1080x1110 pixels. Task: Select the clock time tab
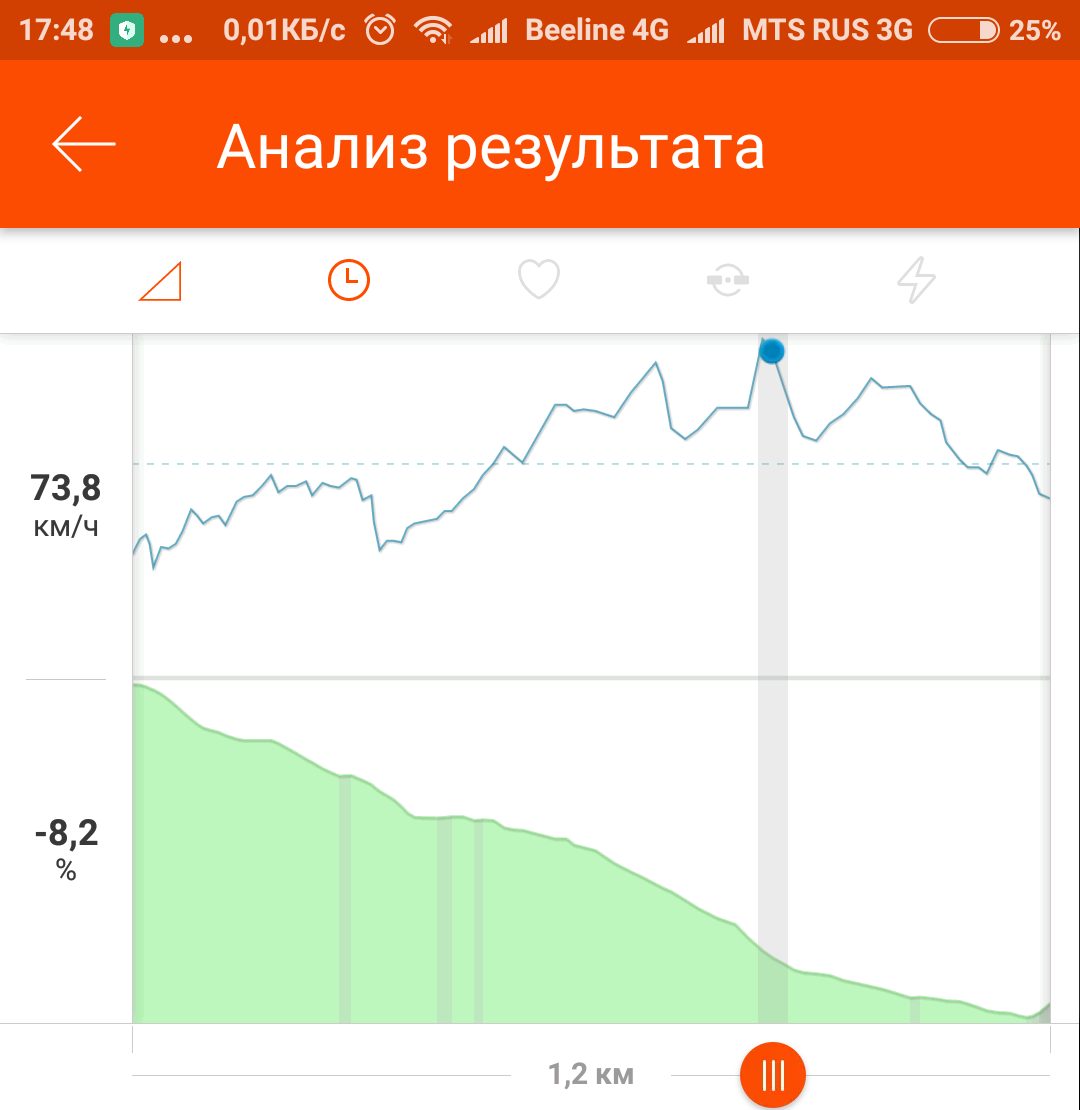click(349, 280)
